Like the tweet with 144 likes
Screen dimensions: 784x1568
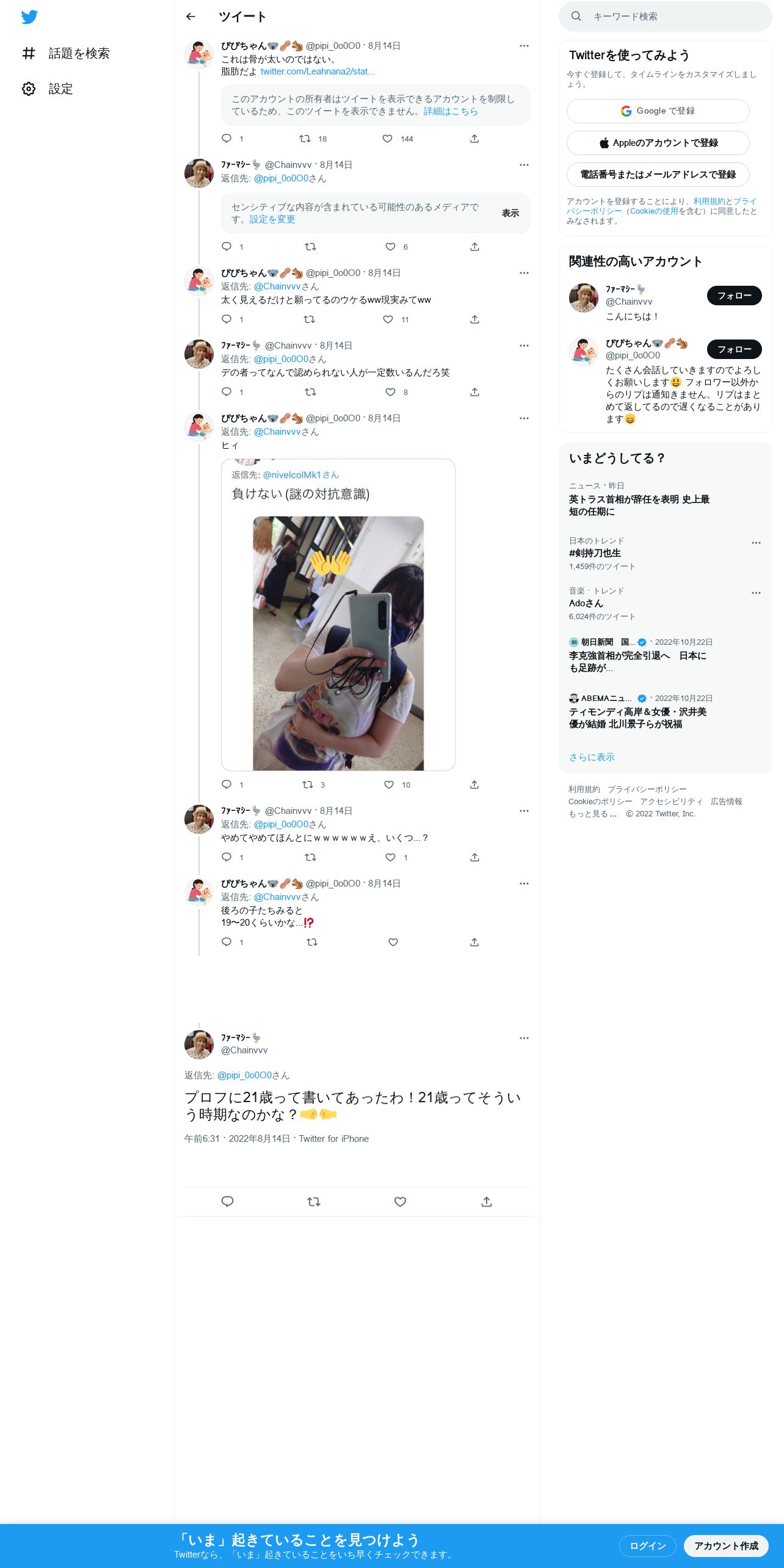tap(387, 139)
